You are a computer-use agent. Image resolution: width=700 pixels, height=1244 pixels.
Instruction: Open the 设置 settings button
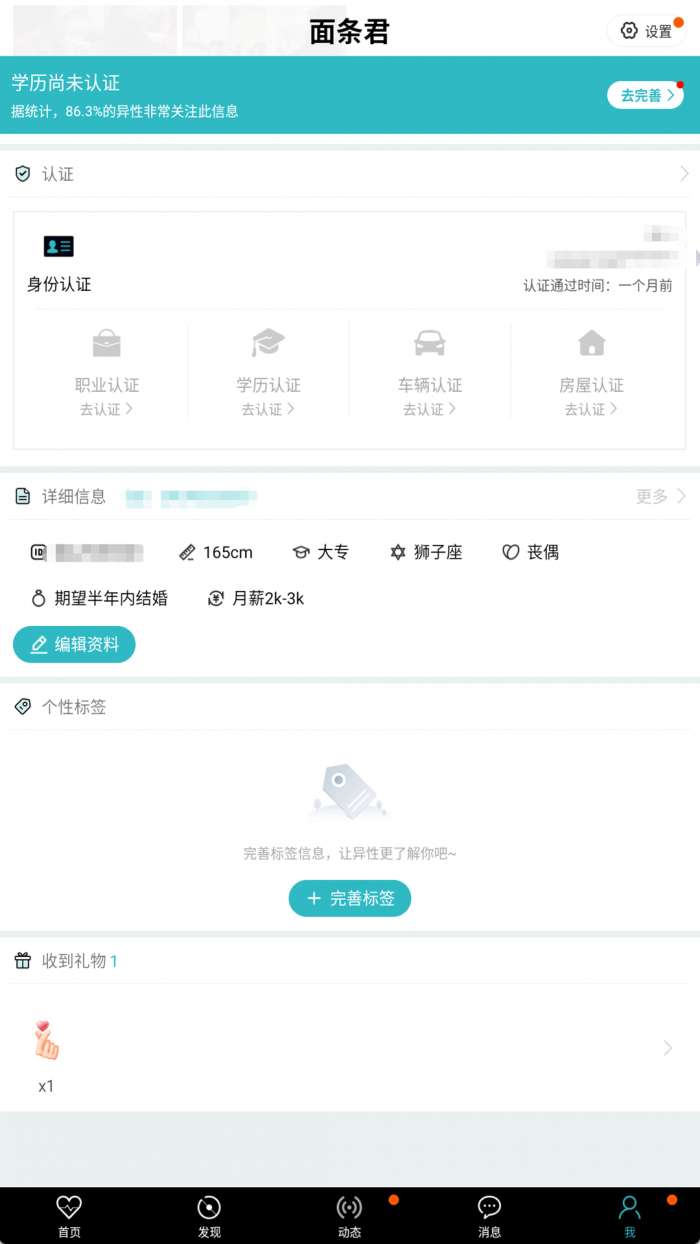(646, 31)
